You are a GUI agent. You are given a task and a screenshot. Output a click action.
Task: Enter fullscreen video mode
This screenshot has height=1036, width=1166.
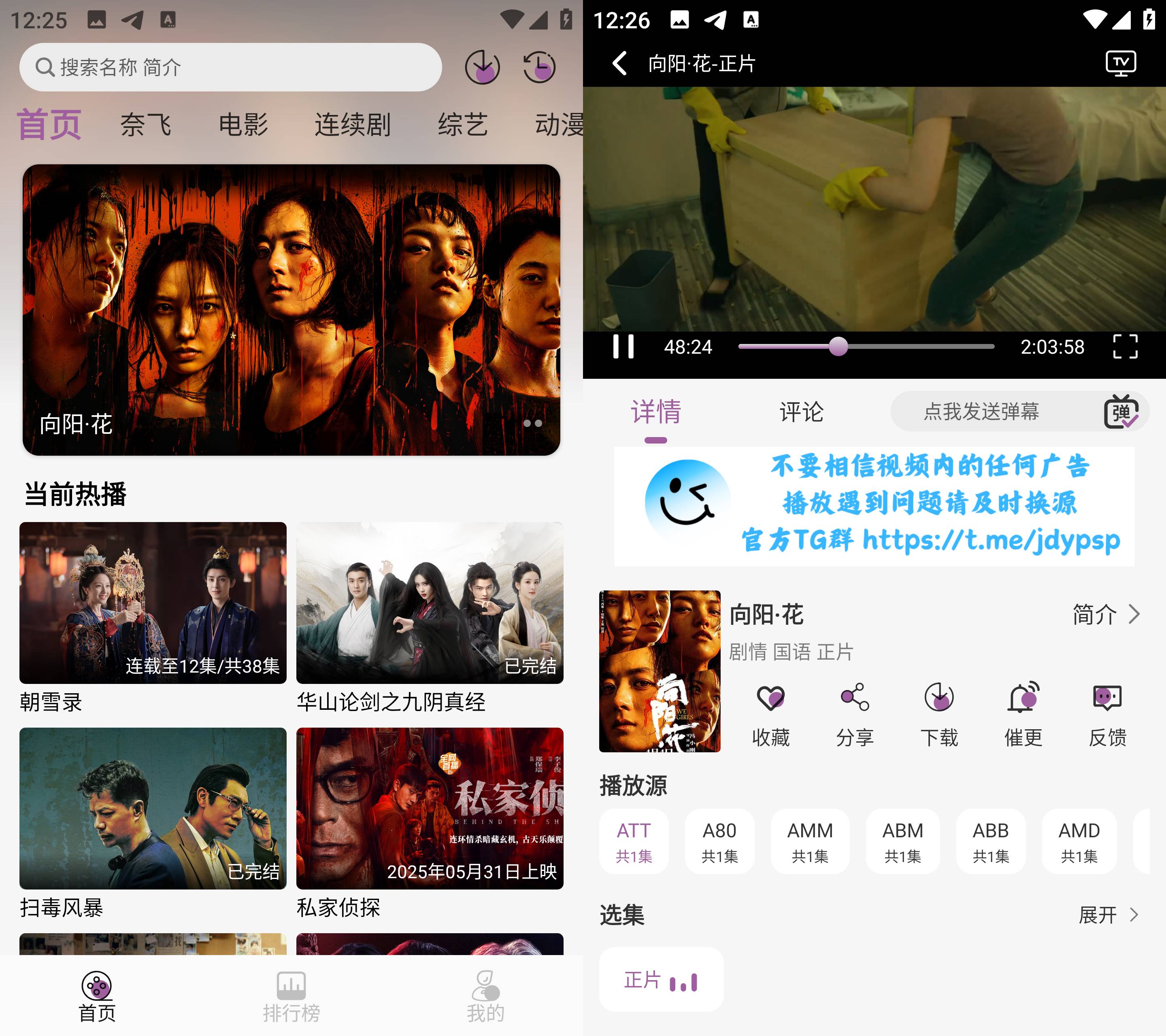[x=1125, y=346]
